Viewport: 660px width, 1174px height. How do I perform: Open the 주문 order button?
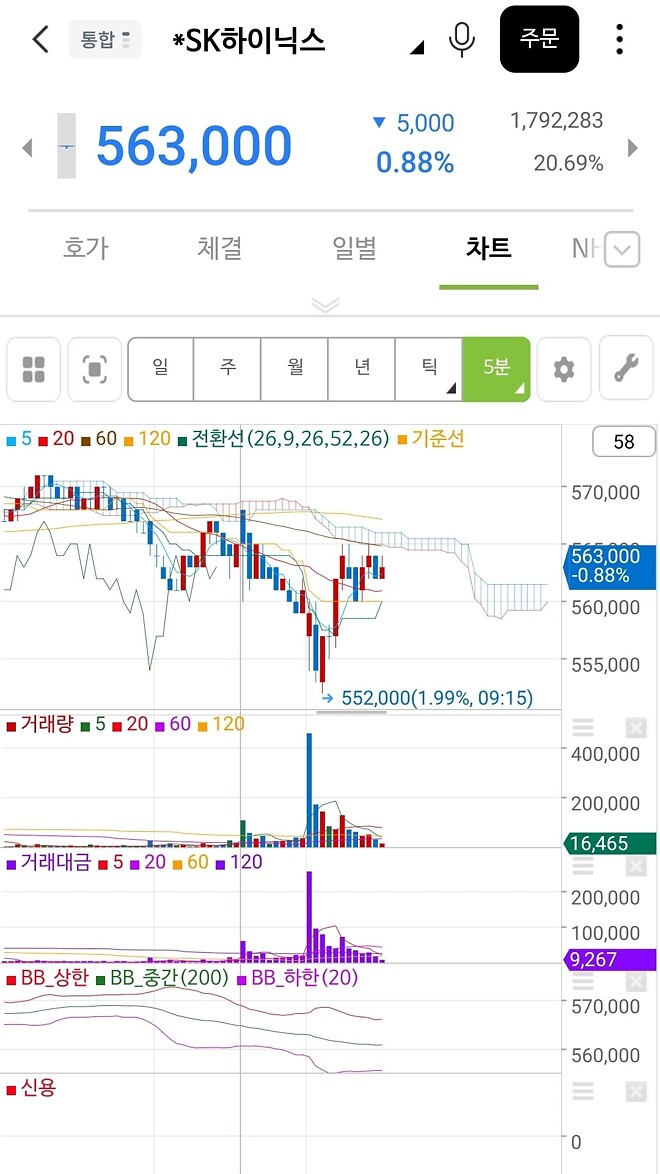coord(539,40)
